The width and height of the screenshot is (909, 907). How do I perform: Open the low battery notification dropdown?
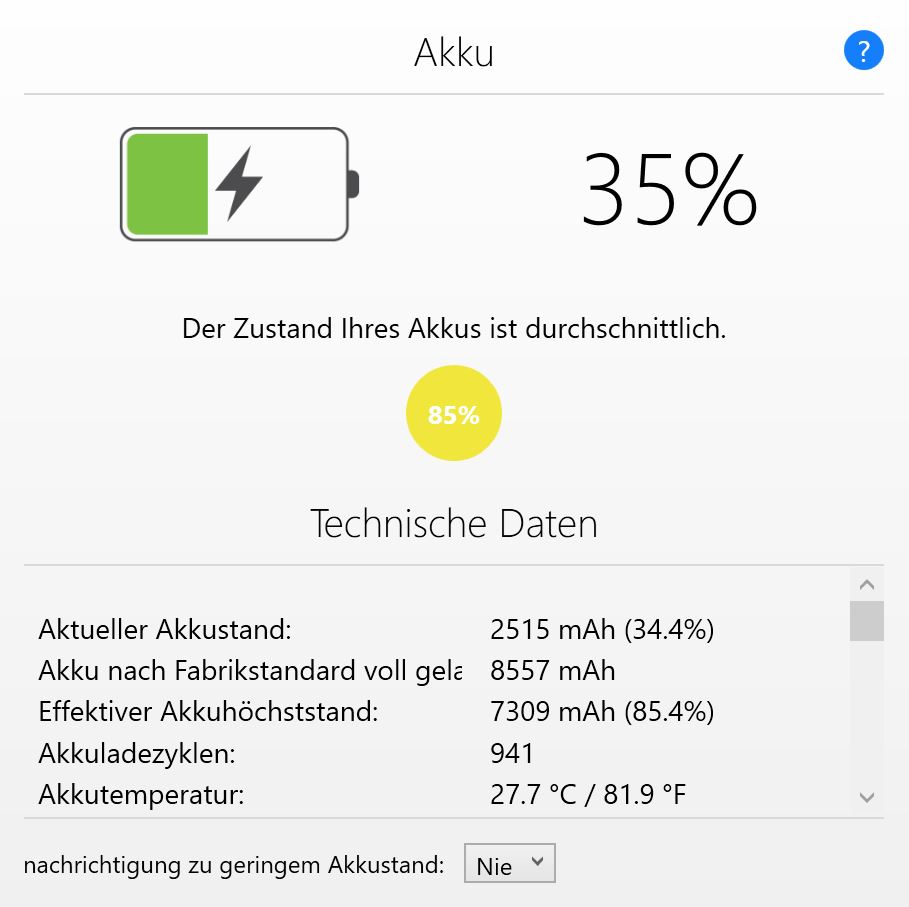[x=509, y=864]
